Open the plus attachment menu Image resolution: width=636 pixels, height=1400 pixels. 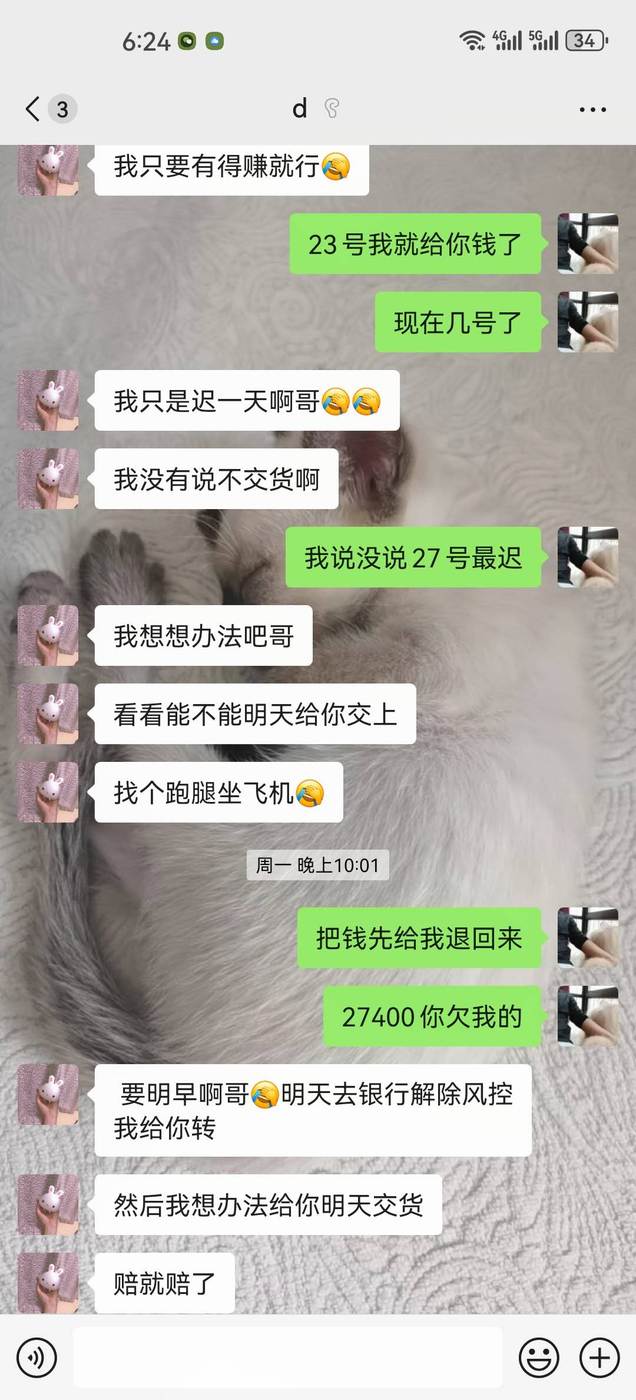599,1357
